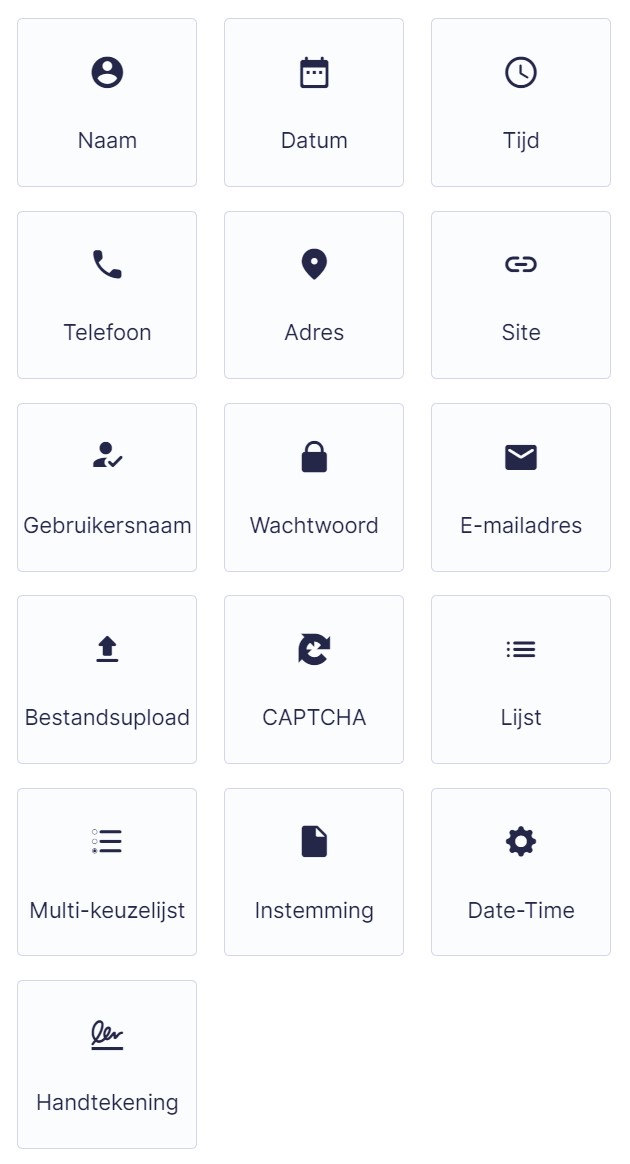Tap the E-mailadres field tile

pos(521,487)
